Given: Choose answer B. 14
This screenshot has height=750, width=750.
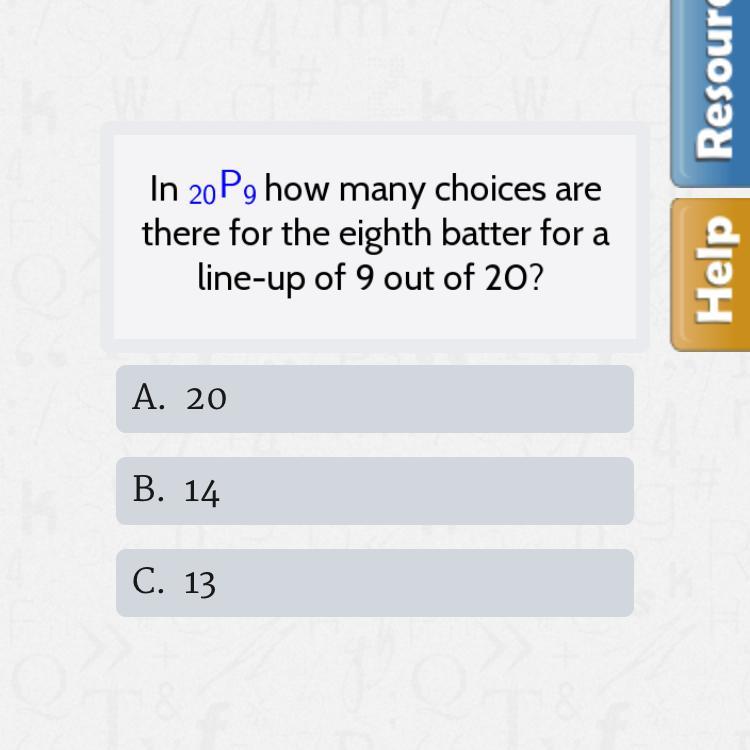Looking at the screenshot, I should tap(374, 491).
